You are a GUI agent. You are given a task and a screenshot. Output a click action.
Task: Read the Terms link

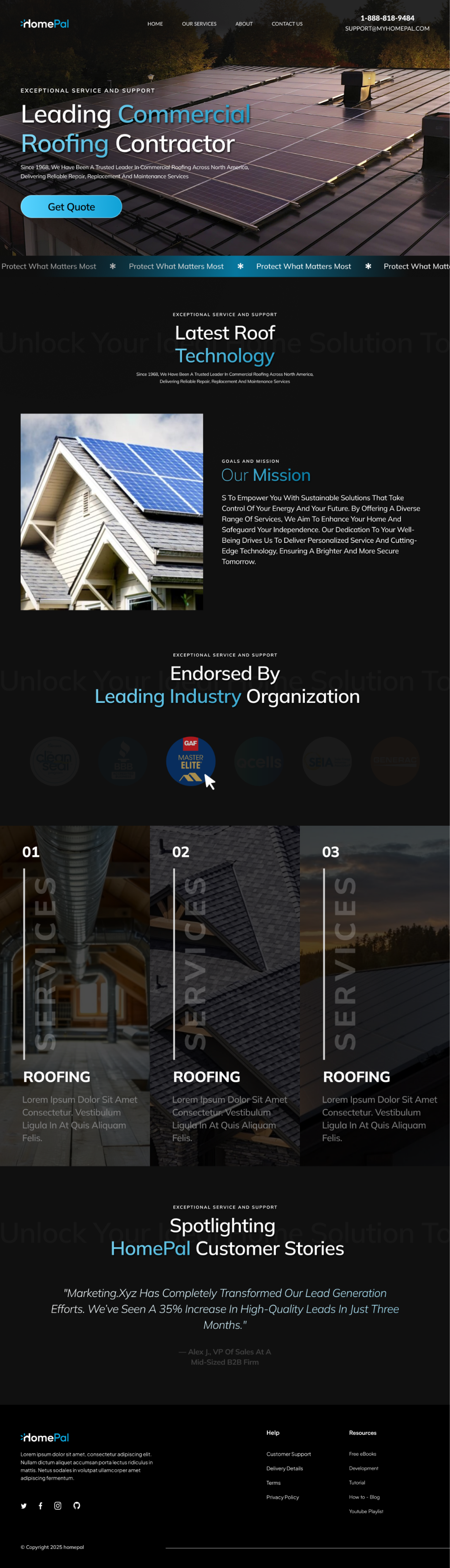274,1483
